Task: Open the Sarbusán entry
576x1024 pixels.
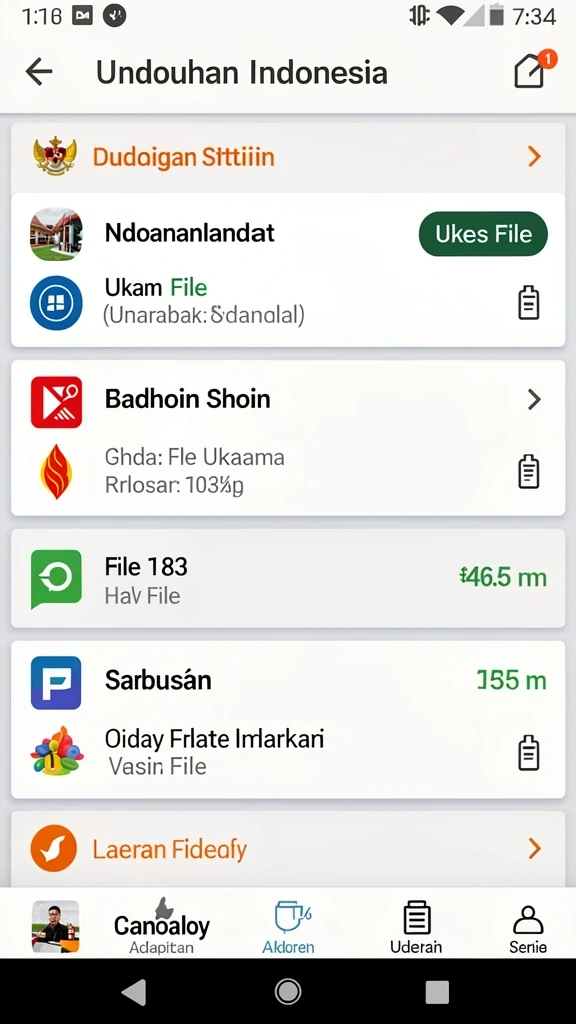Action: 288,682
